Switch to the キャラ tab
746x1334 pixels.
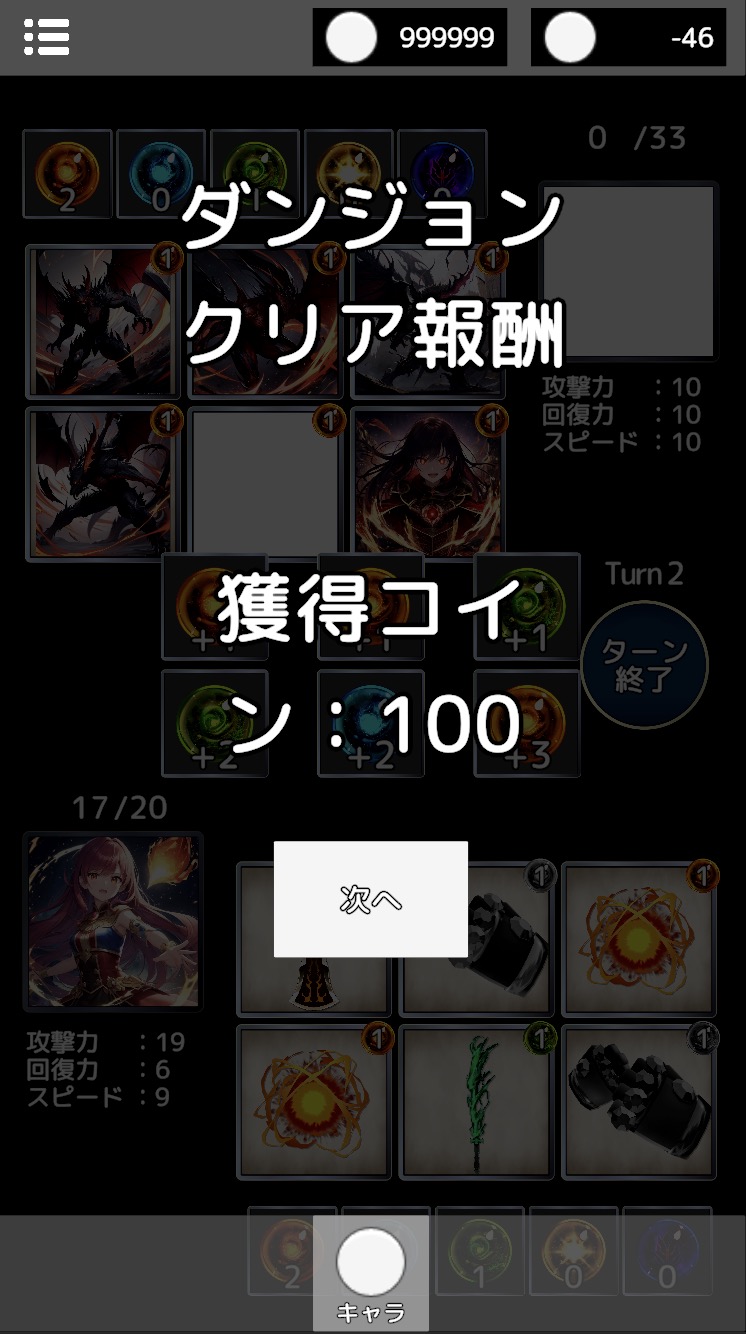click(x=370, y=1273)
